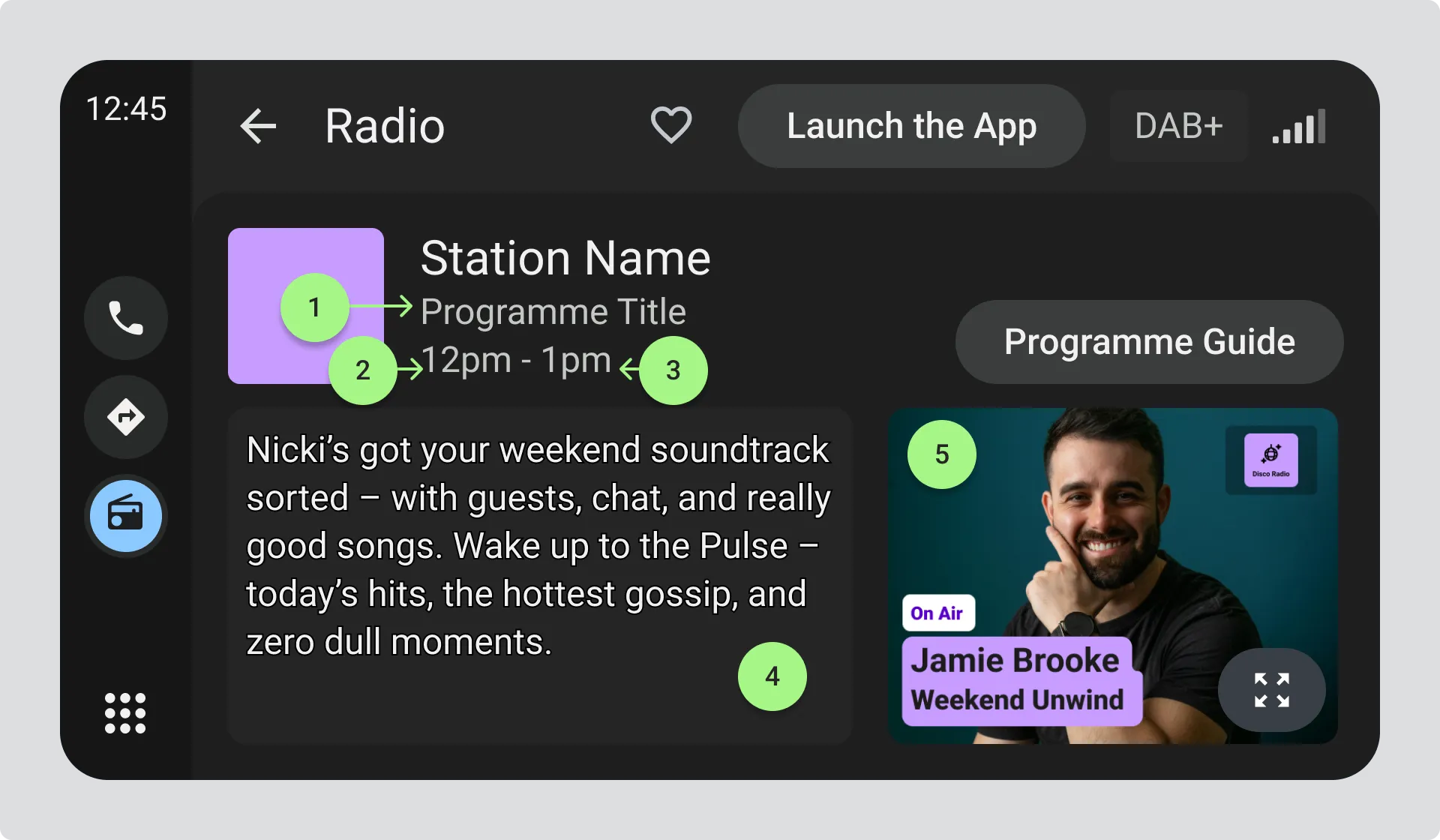
Task: Select the DAB+ band button
Action: click(1178, 126)
